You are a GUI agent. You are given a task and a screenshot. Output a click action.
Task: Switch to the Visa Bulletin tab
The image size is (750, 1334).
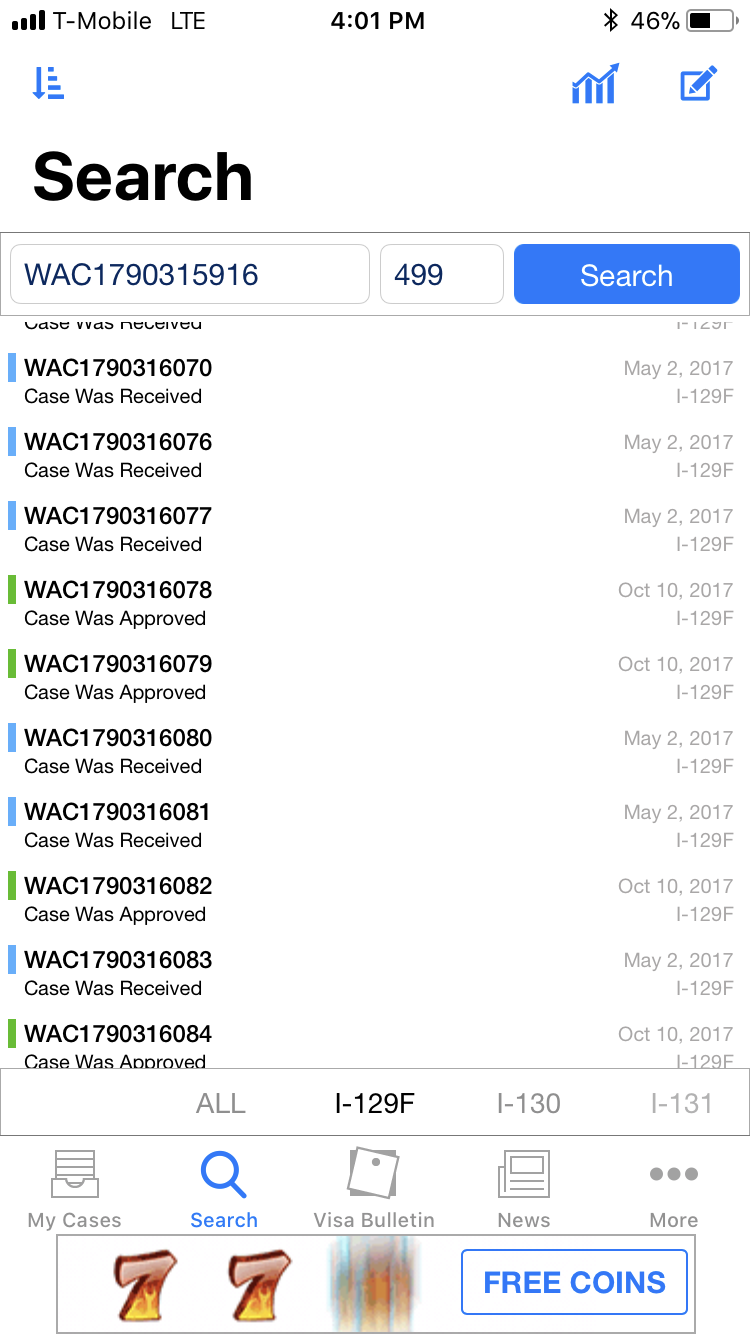374,1189
